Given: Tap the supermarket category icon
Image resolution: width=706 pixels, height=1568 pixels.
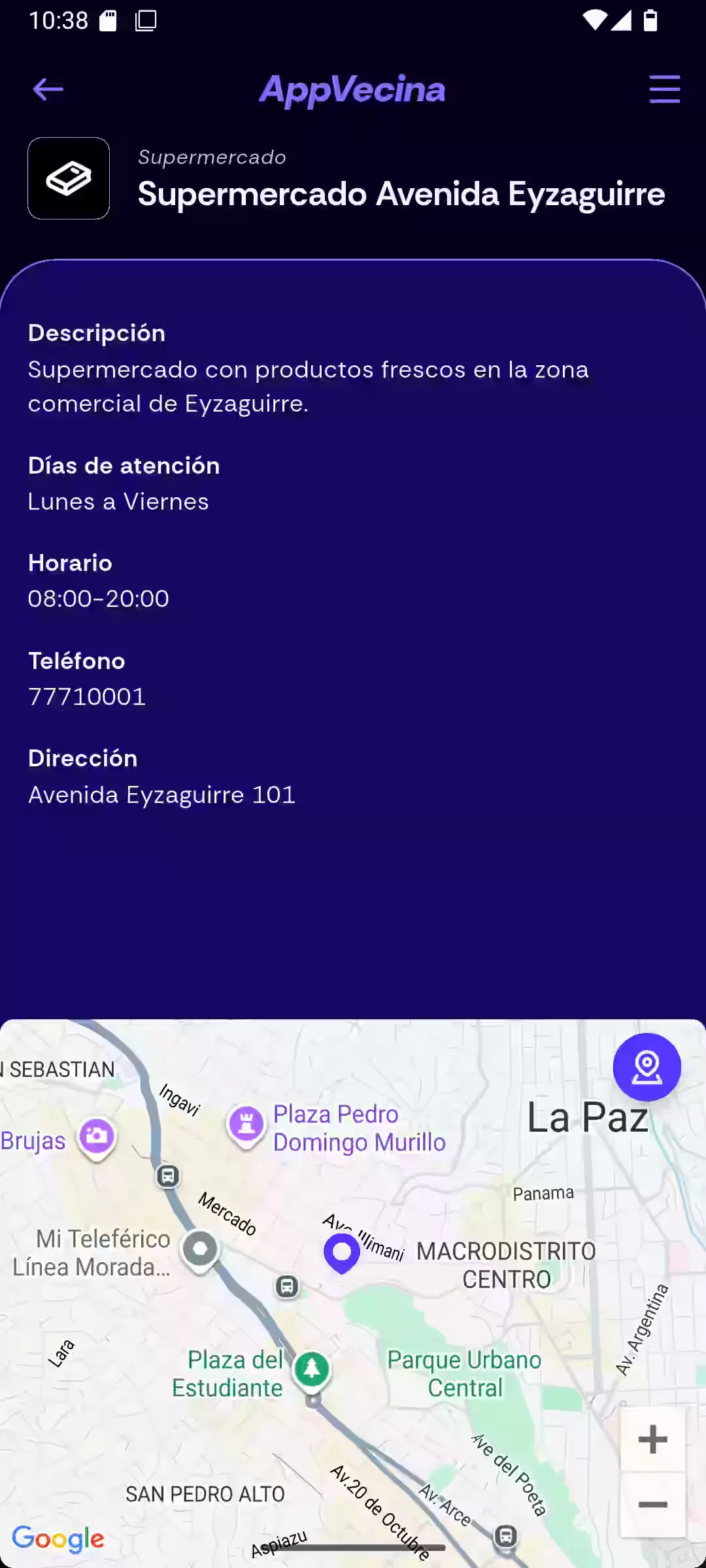Looking at the screenshot, I should 69,178.
